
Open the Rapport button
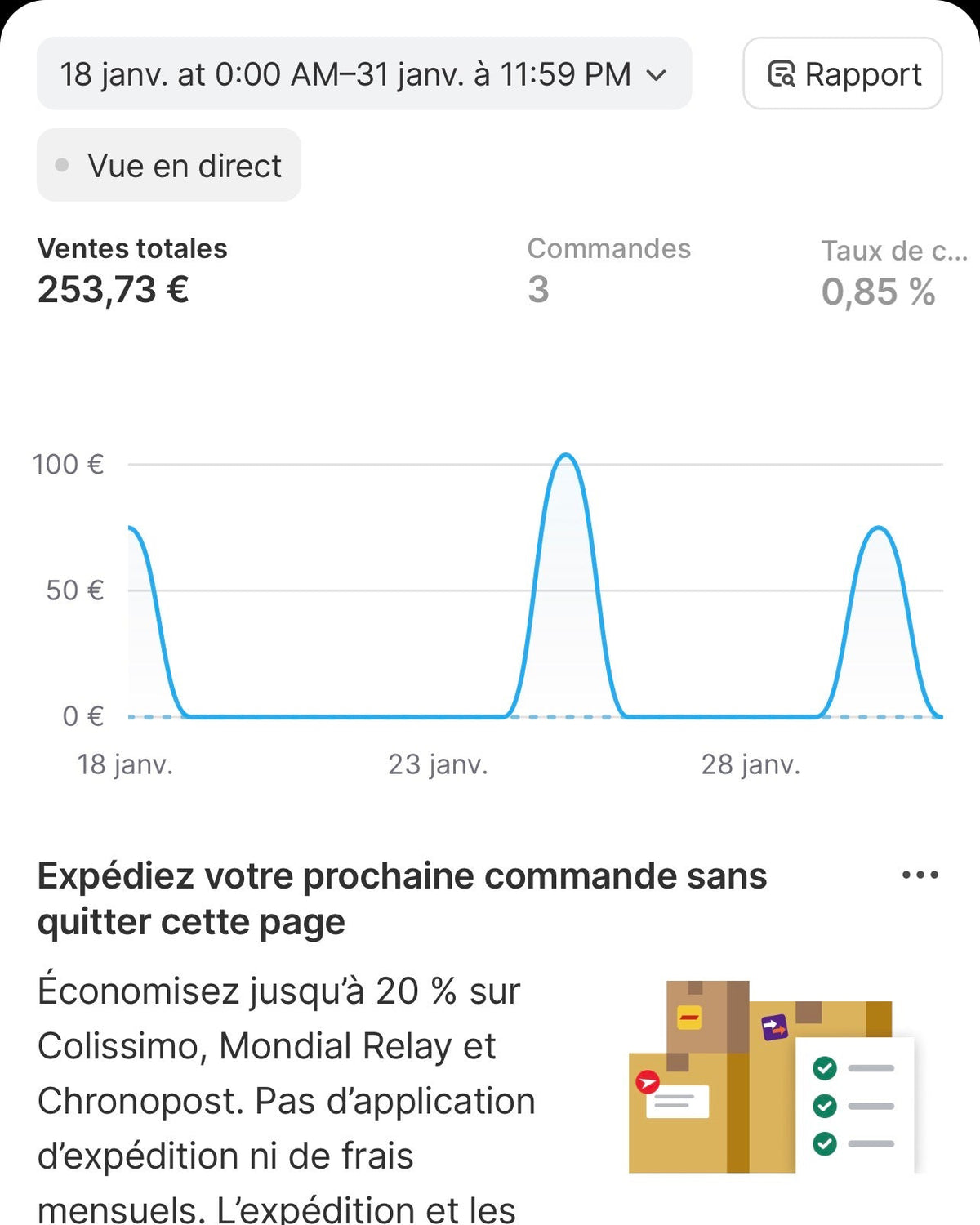(843, 73)
